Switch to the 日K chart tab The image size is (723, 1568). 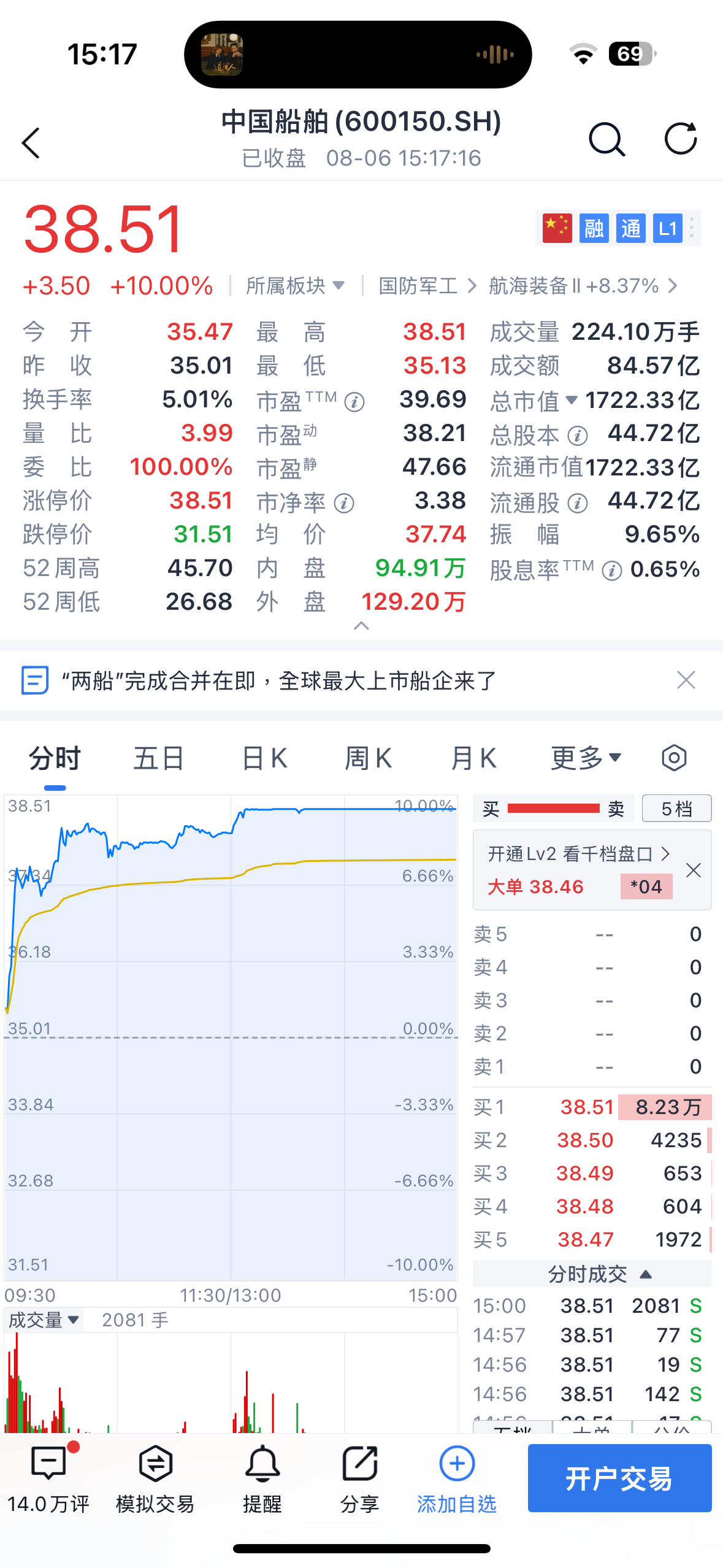(264, 759)
